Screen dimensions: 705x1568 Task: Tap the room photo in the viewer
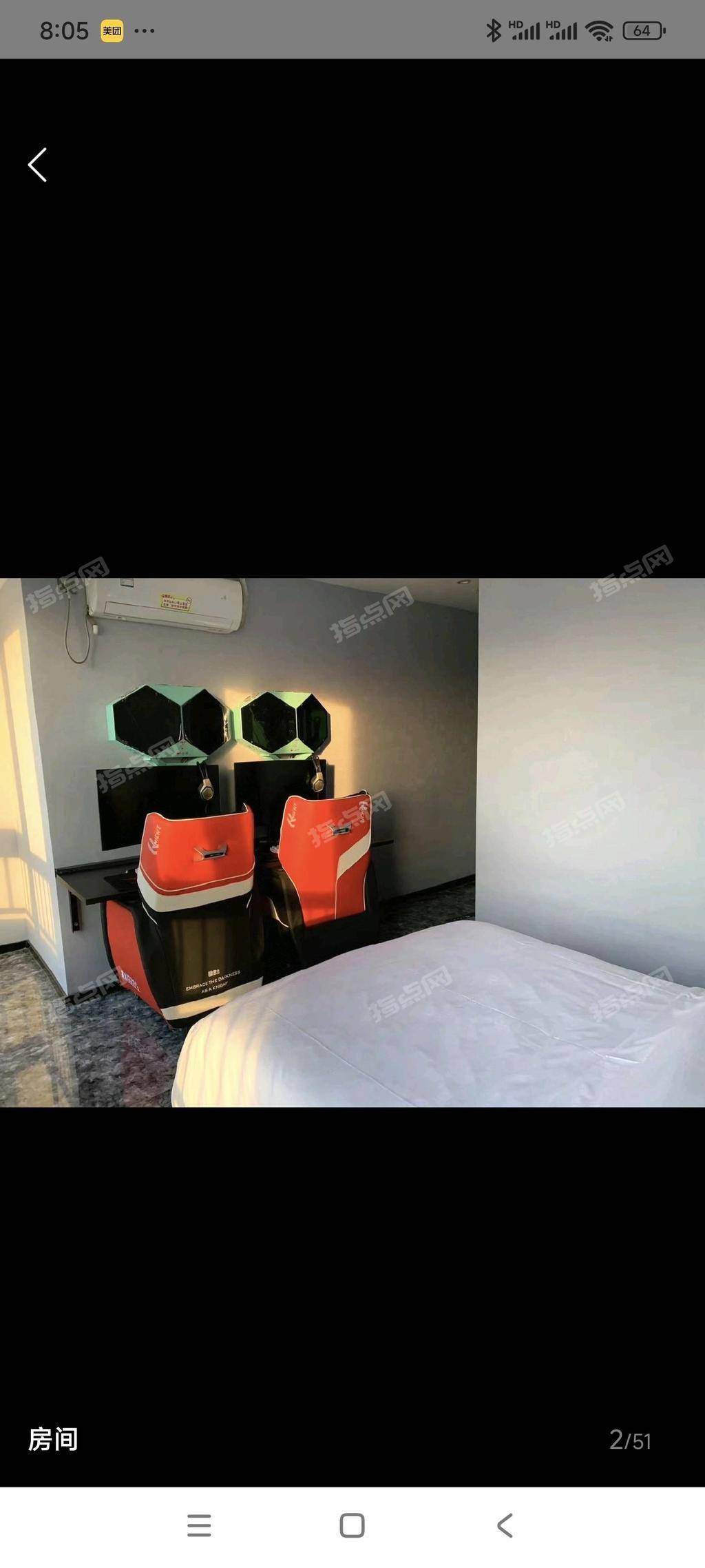(x=352, y=842)
